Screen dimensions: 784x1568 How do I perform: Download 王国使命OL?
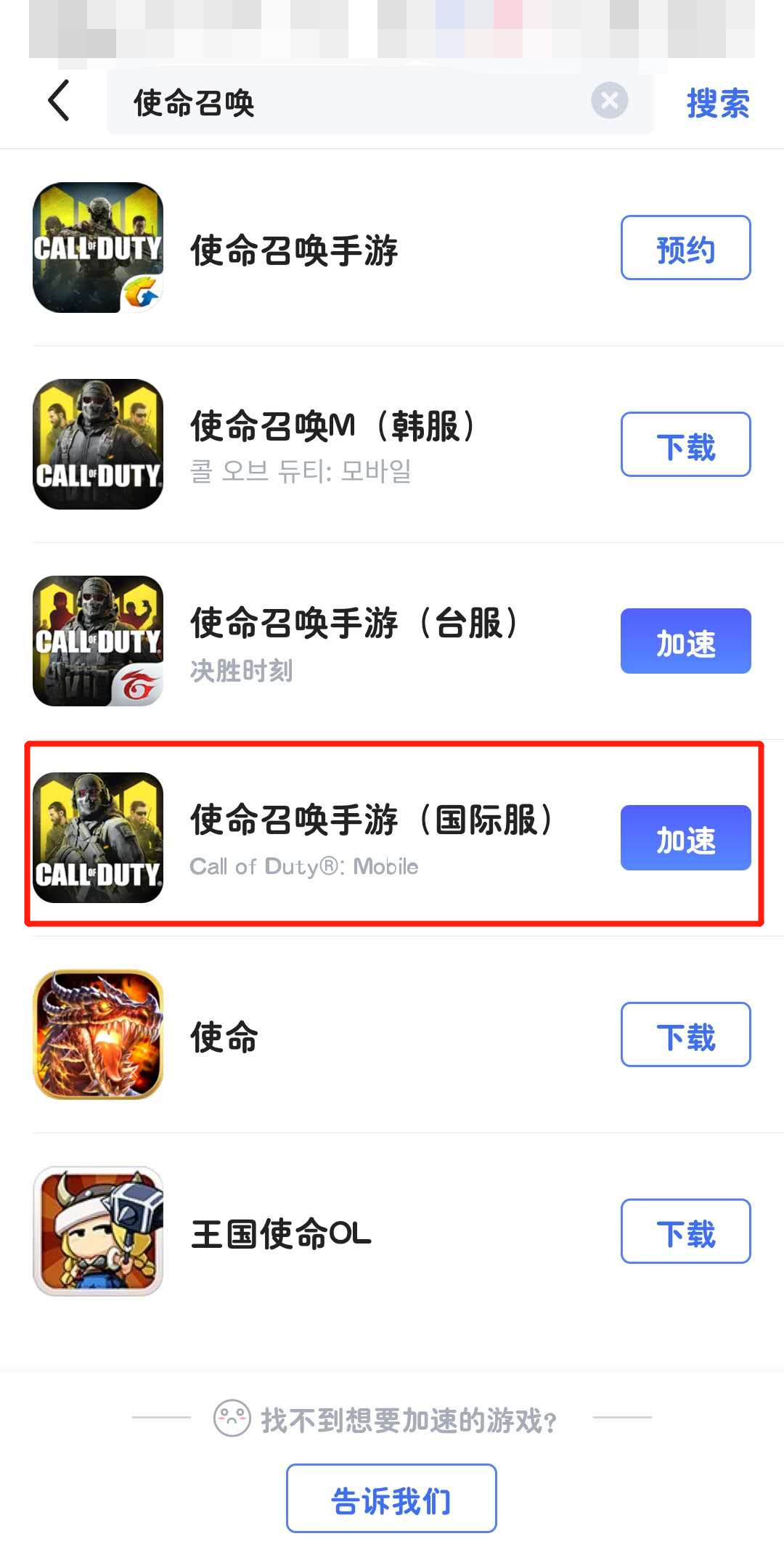[x=685, y=1231]
